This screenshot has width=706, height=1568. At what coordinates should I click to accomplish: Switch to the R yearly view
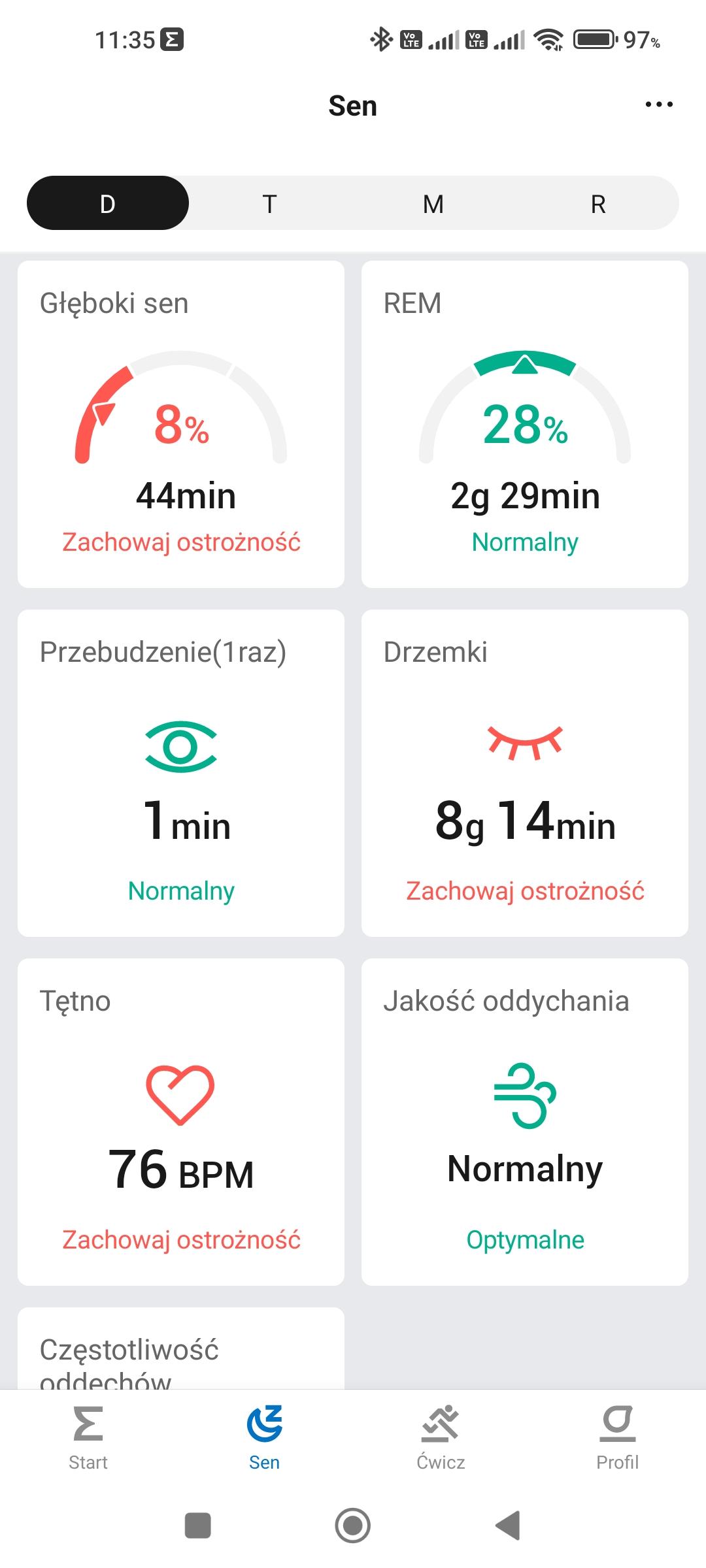[x=597, y=203]
